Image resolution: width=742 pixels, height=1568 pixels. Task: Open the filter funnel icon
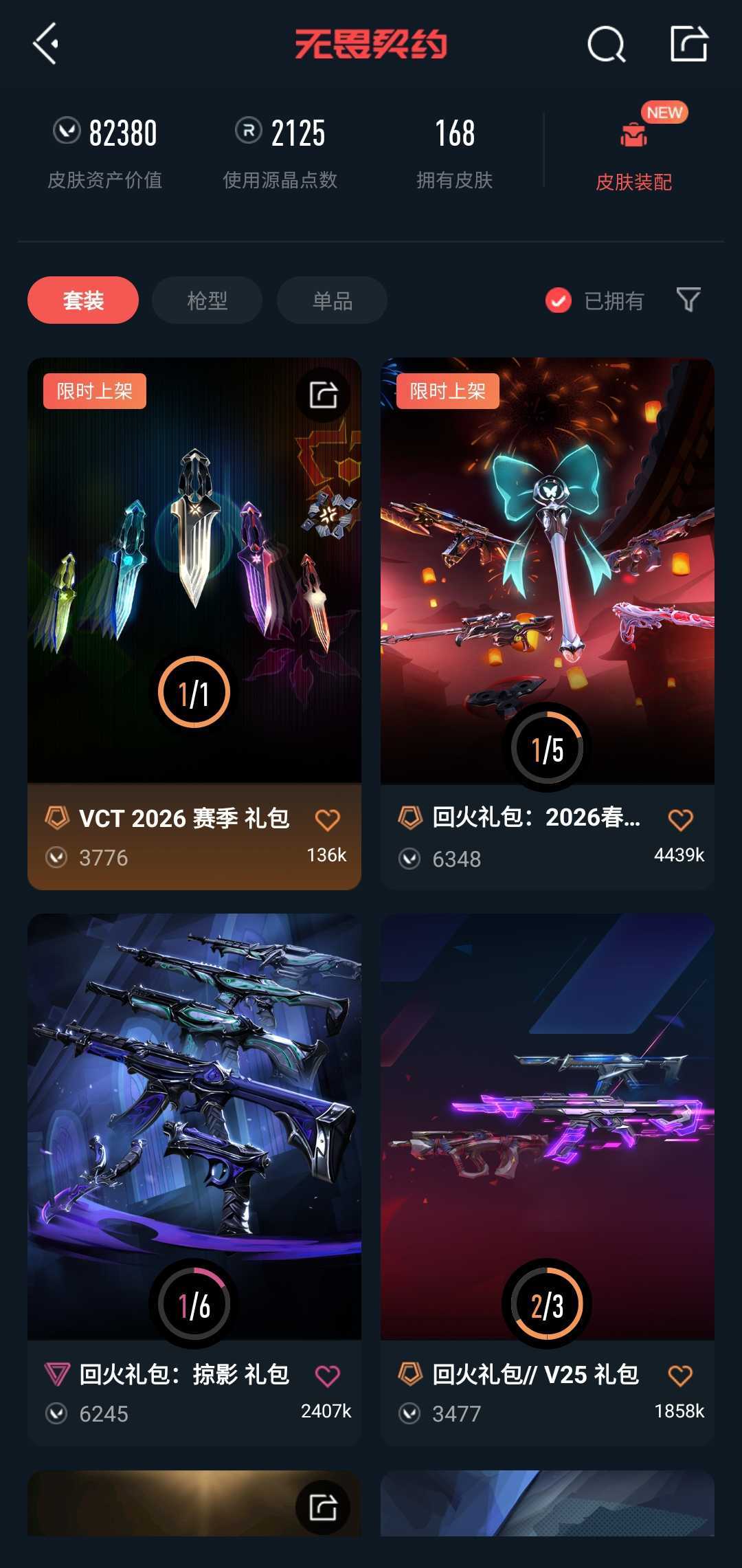(689, 300)
